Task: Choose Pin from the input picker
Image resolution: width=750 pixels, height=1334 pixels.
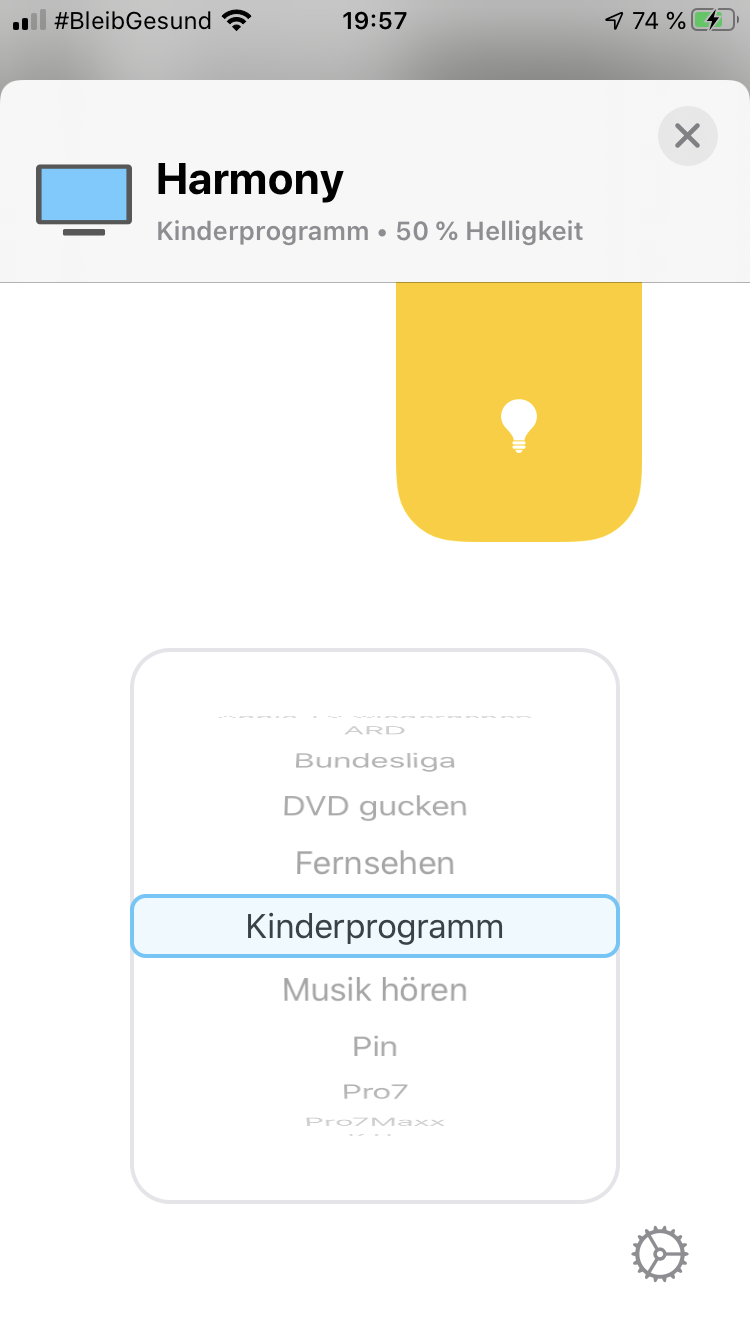Action: coord(375,1046)
